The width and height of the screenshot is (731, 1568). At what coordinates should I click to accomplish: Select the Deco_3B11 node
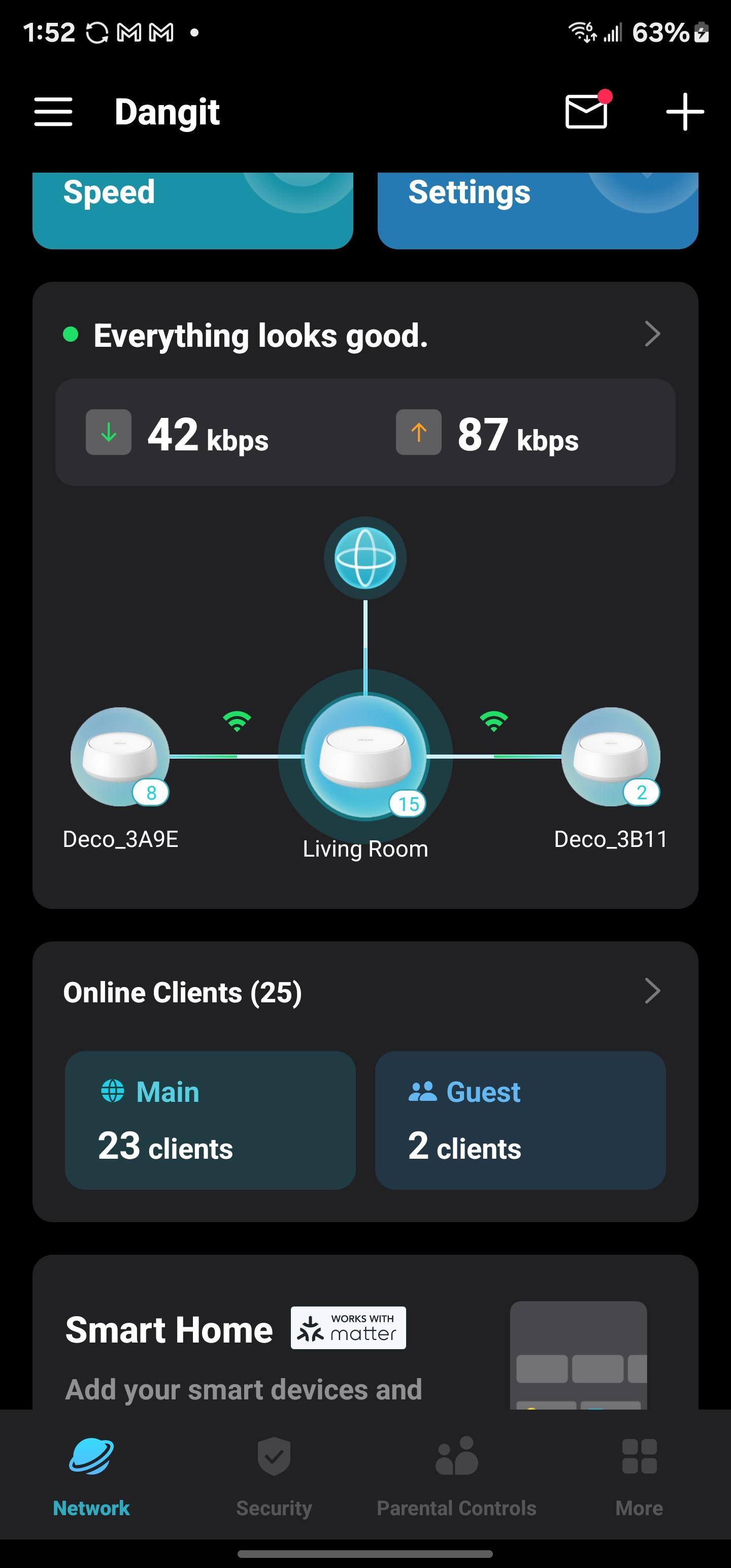pyautogui.click(x=611, y=757)
